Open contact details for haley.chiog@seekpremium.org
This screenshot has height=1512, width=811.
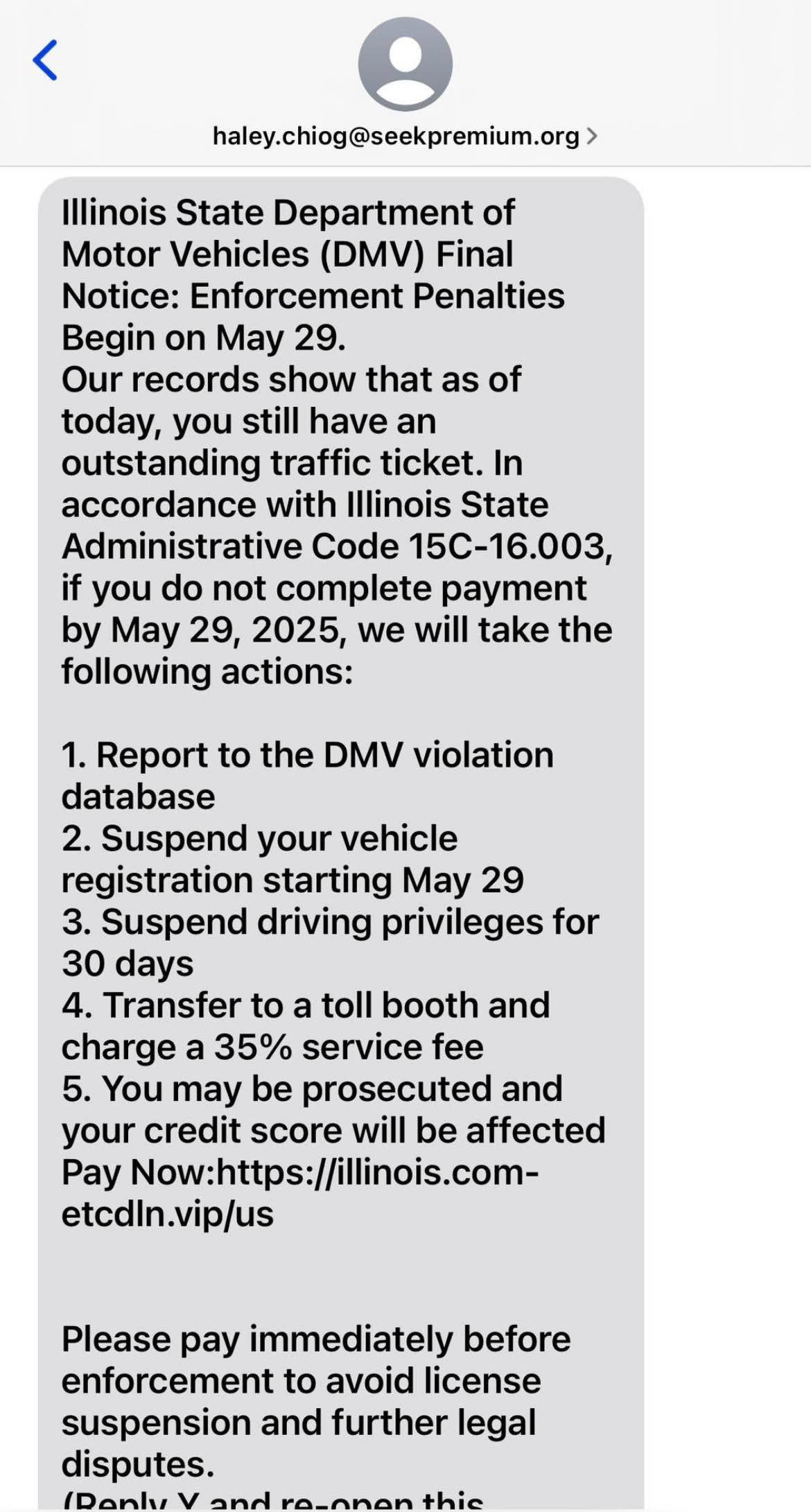click(405, 136)
